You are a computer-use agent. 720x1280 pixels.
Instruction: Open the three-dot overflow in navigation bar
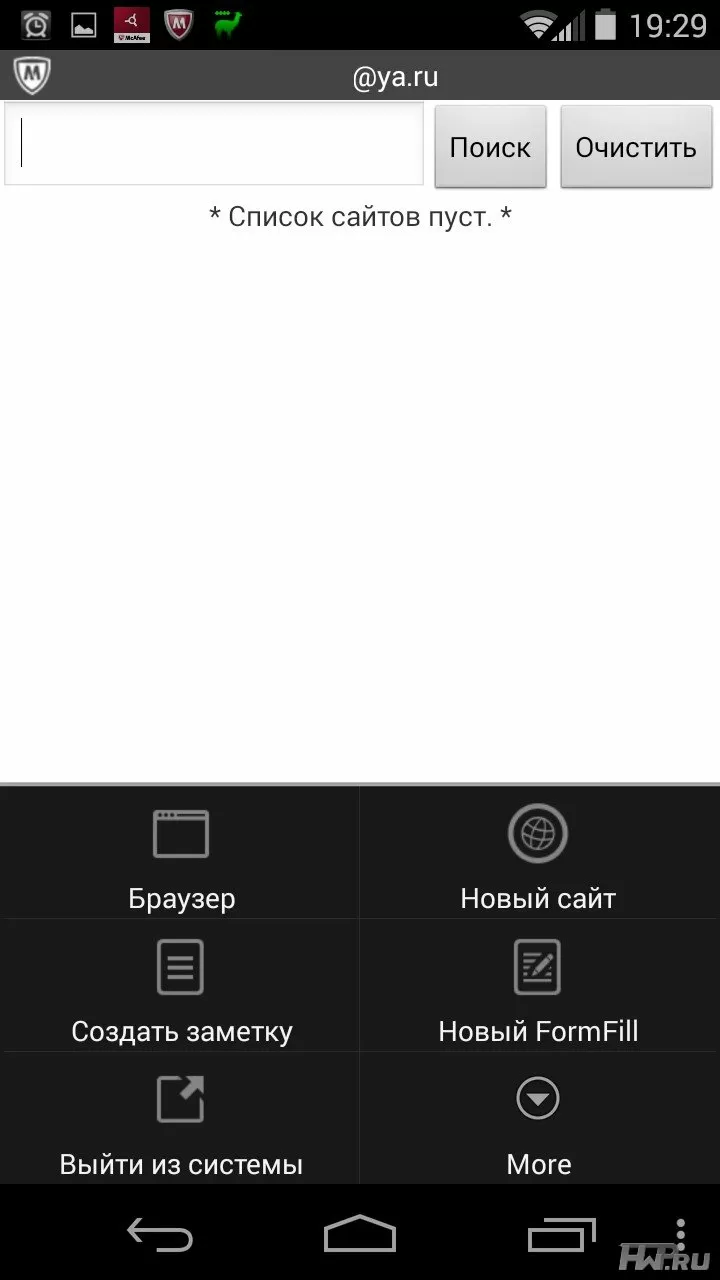[x=681, y=1234]
